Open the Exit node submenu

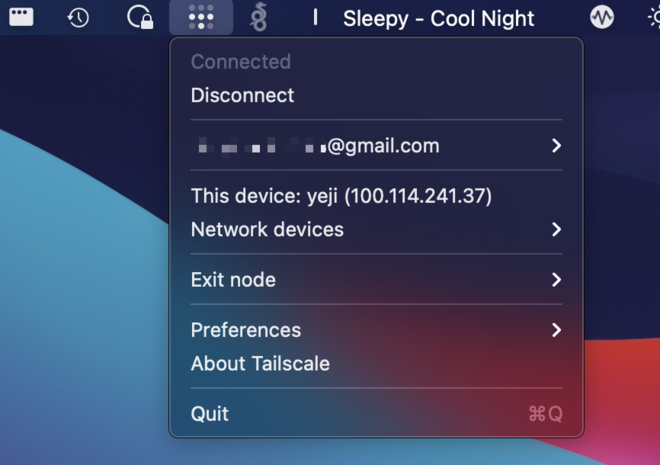375,280
